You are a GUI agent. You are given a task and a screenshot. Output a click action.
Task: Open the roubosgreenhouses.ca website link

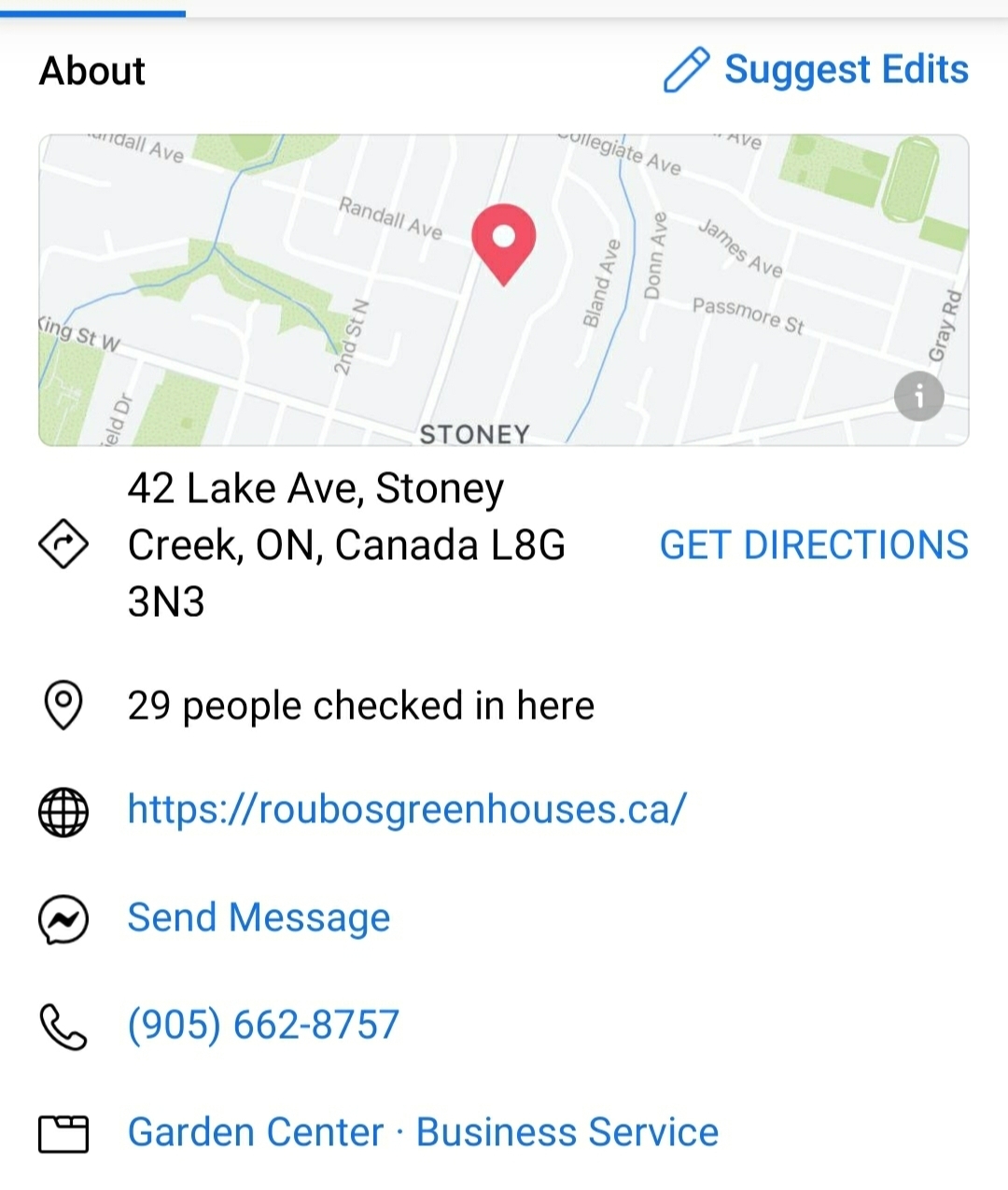pyautogui.click(x=407, y=809)
